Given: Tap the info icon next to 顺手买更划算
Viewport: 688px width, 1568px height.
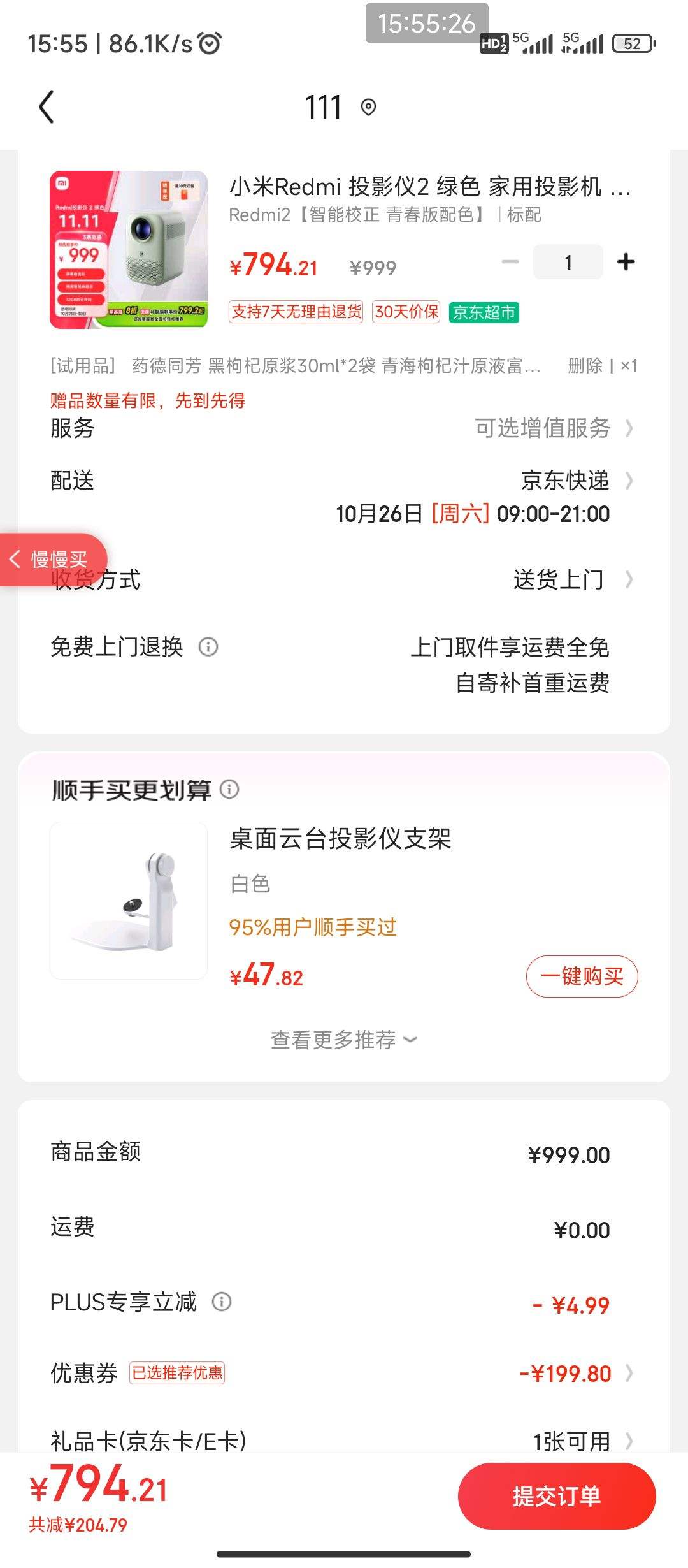Looking at the screenshot, I should pyautogui.click(x=229, y=790).
